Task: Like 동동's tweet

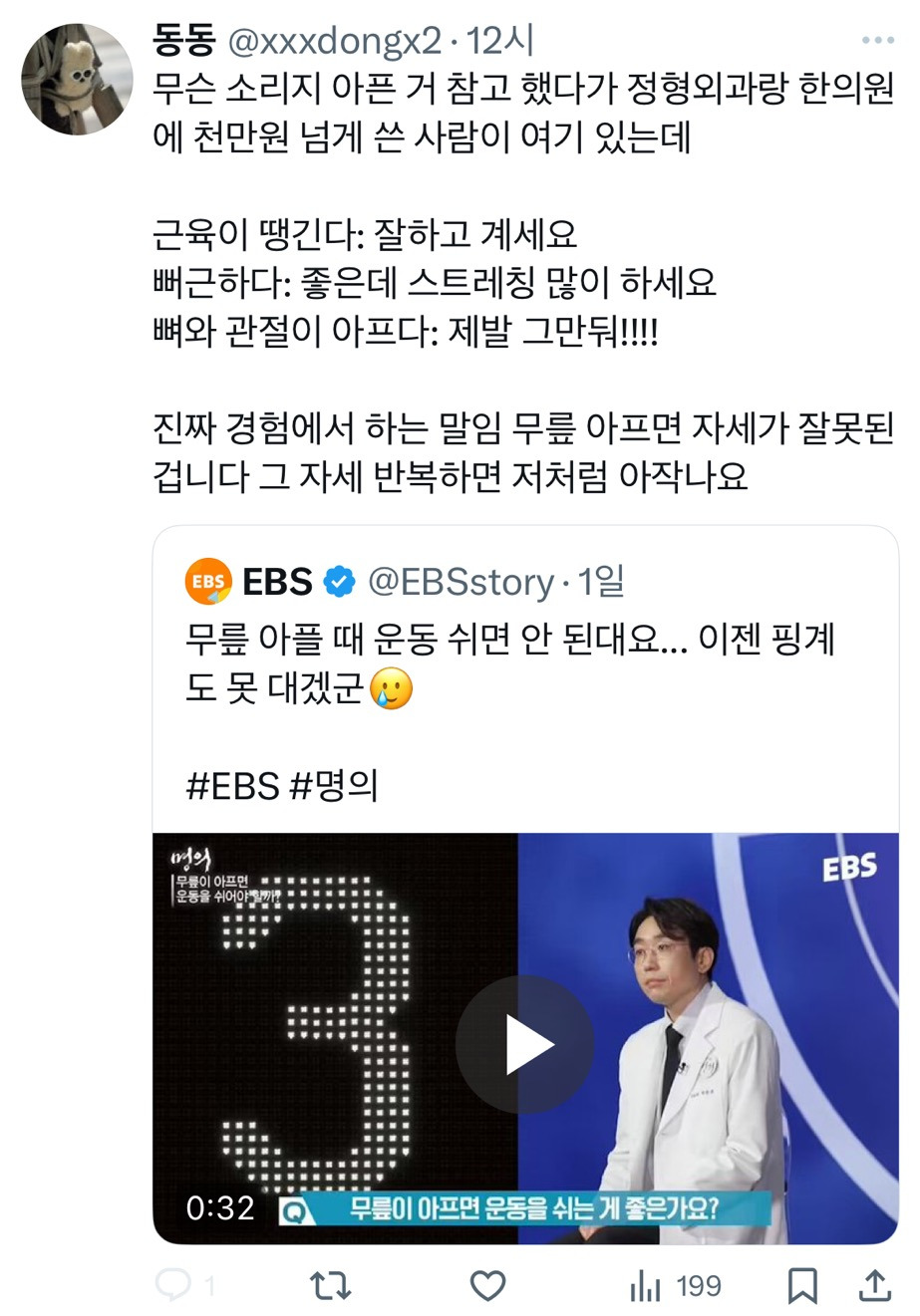Action: click(x=487, y=1285)
